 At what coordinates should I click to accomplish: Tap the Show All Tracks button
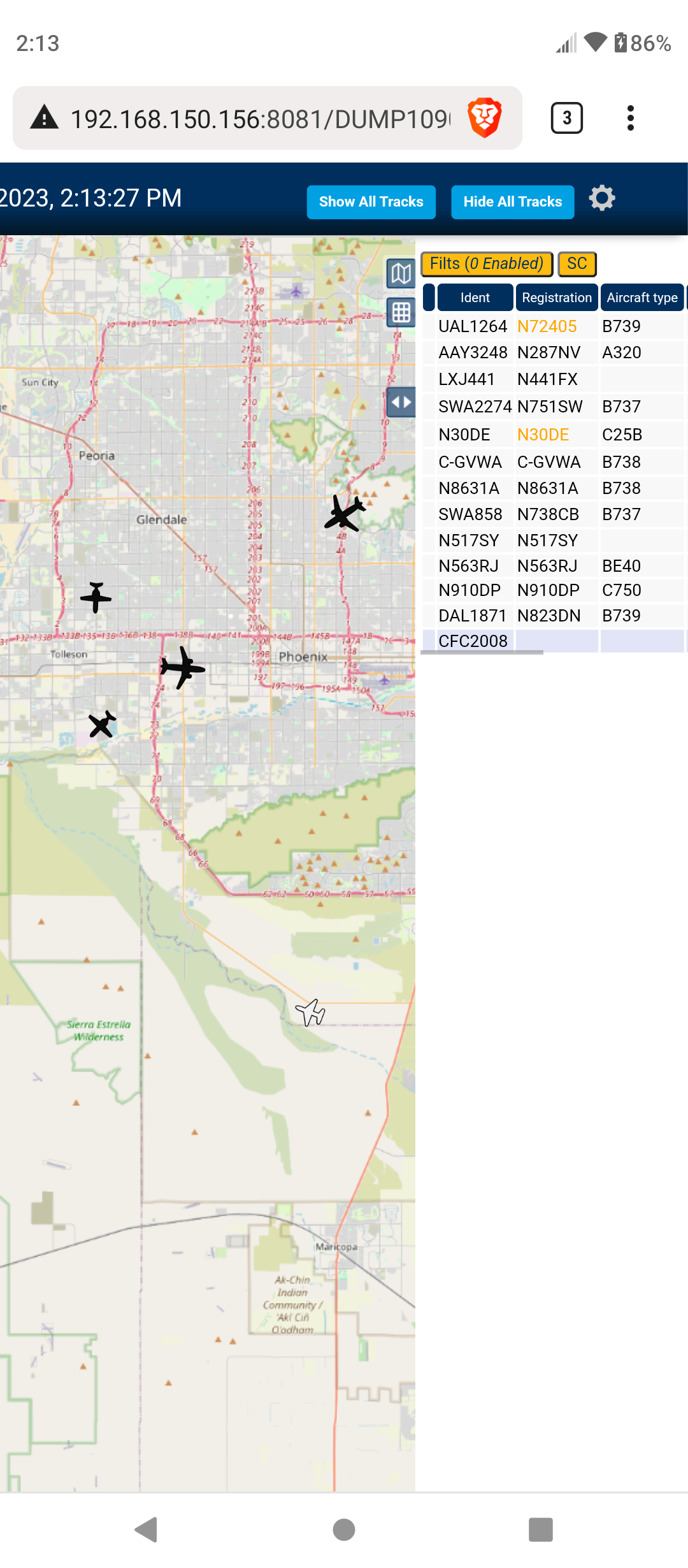coord(371,202)
